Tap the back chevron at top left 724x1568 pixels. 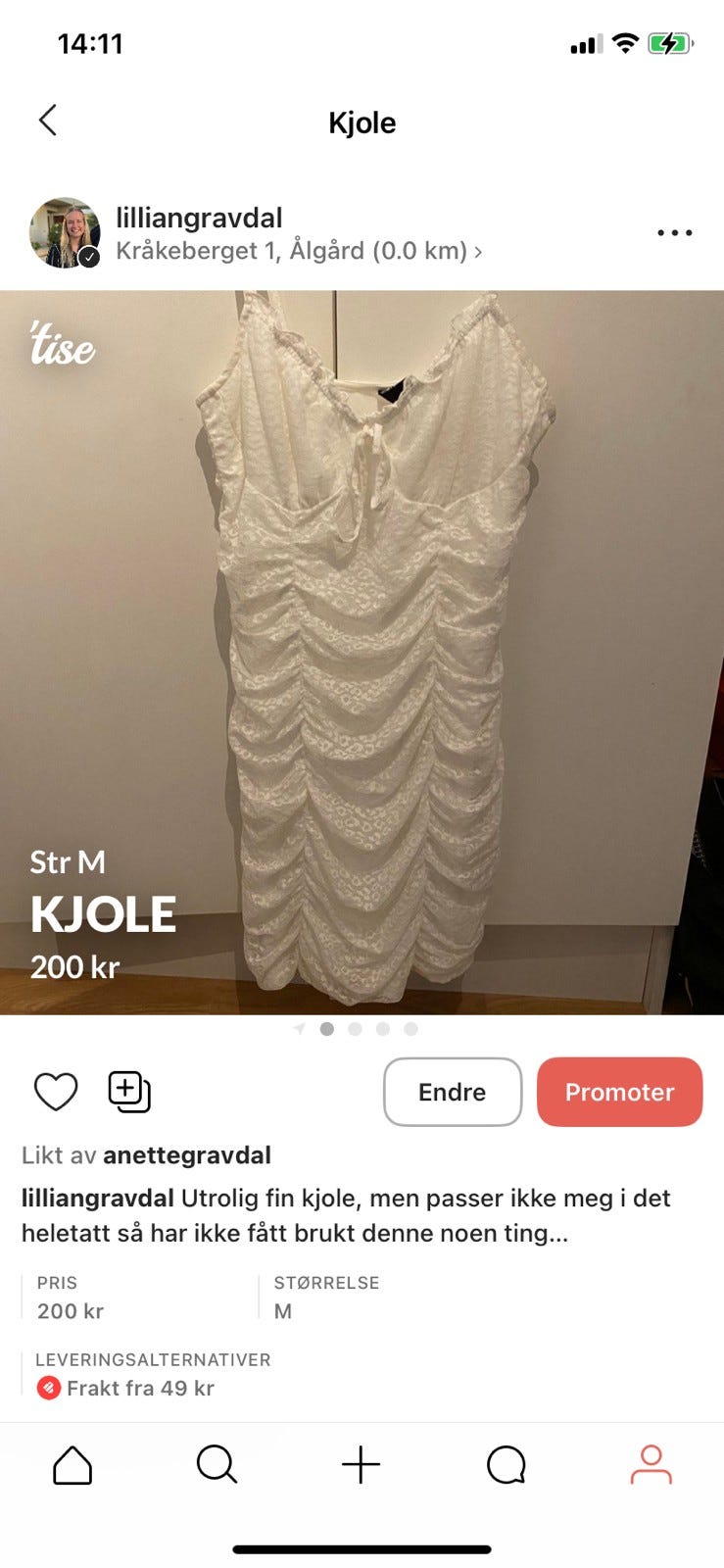tap(47, 120)
